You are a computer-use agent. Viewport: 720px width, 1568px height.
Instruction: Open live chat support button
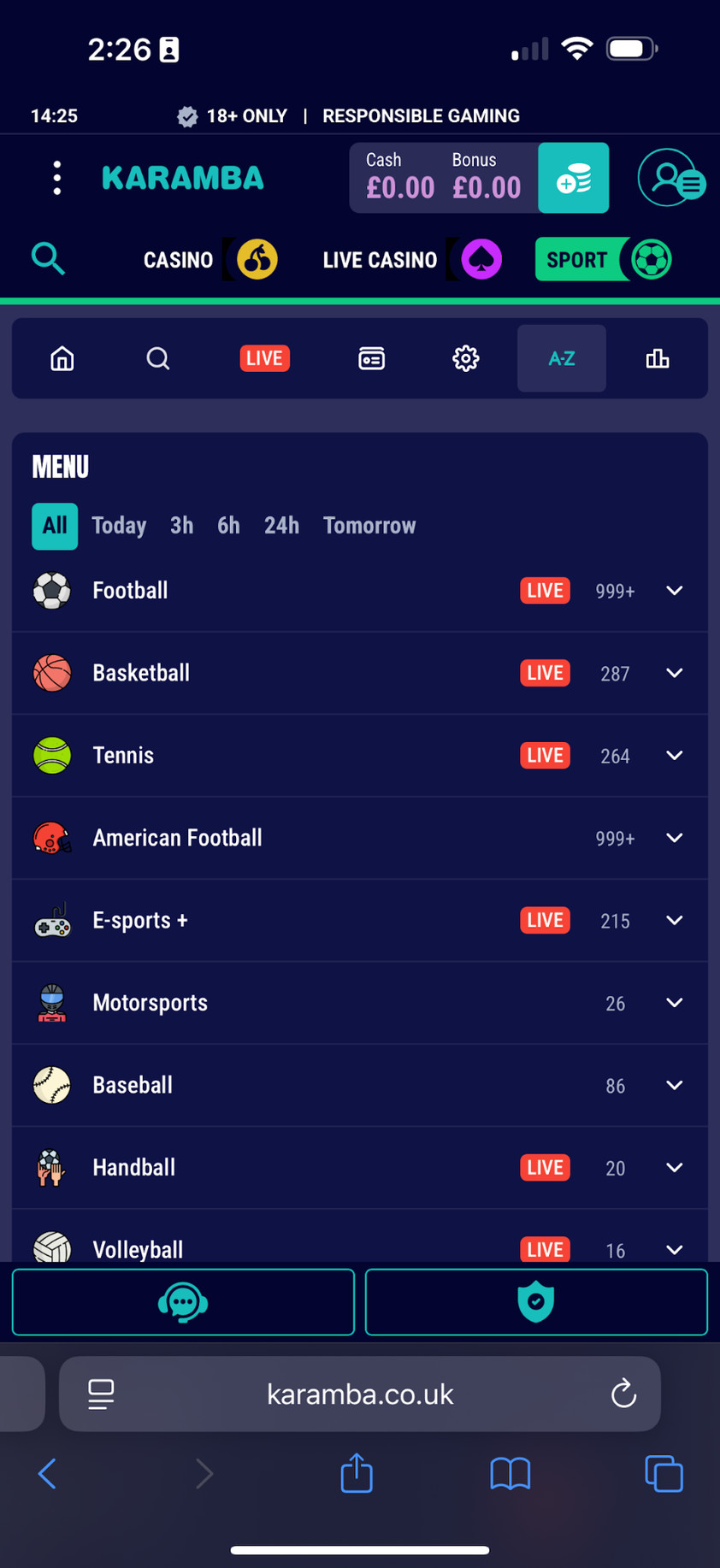(183, 1302)
